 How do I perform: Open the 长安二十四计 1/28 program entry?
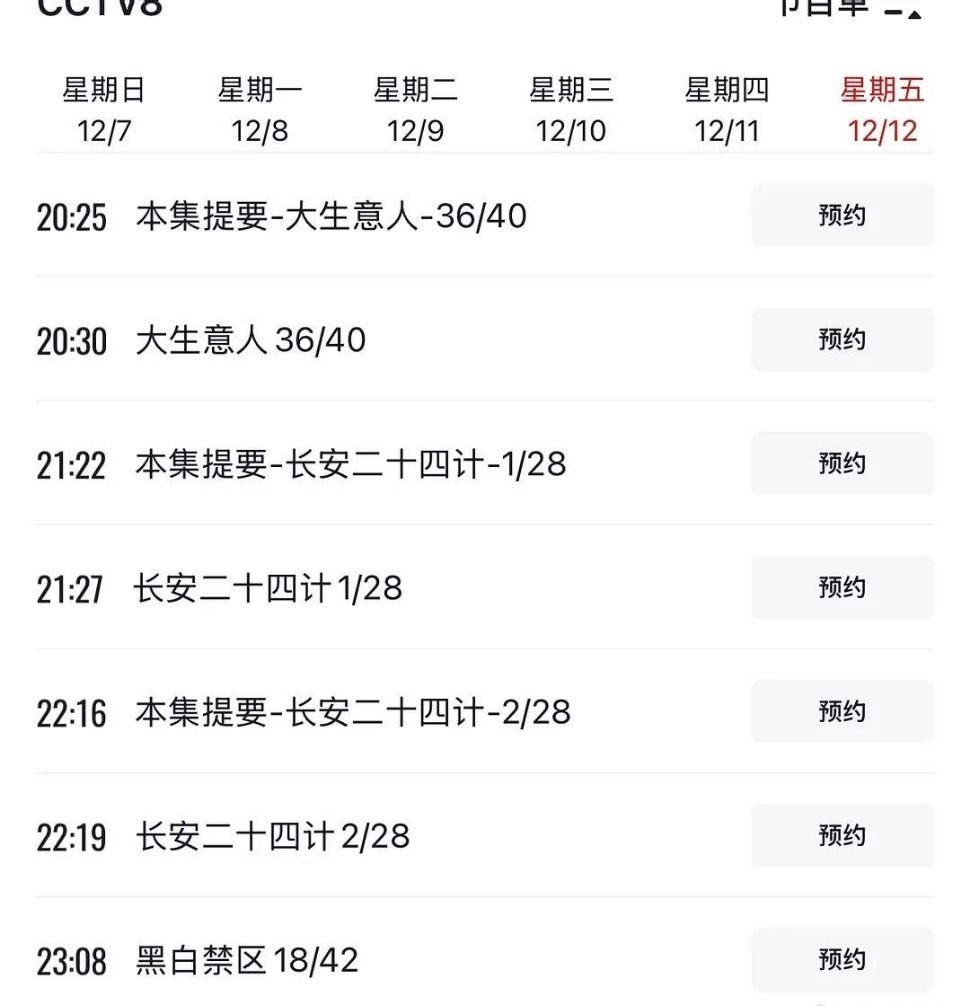270,589
